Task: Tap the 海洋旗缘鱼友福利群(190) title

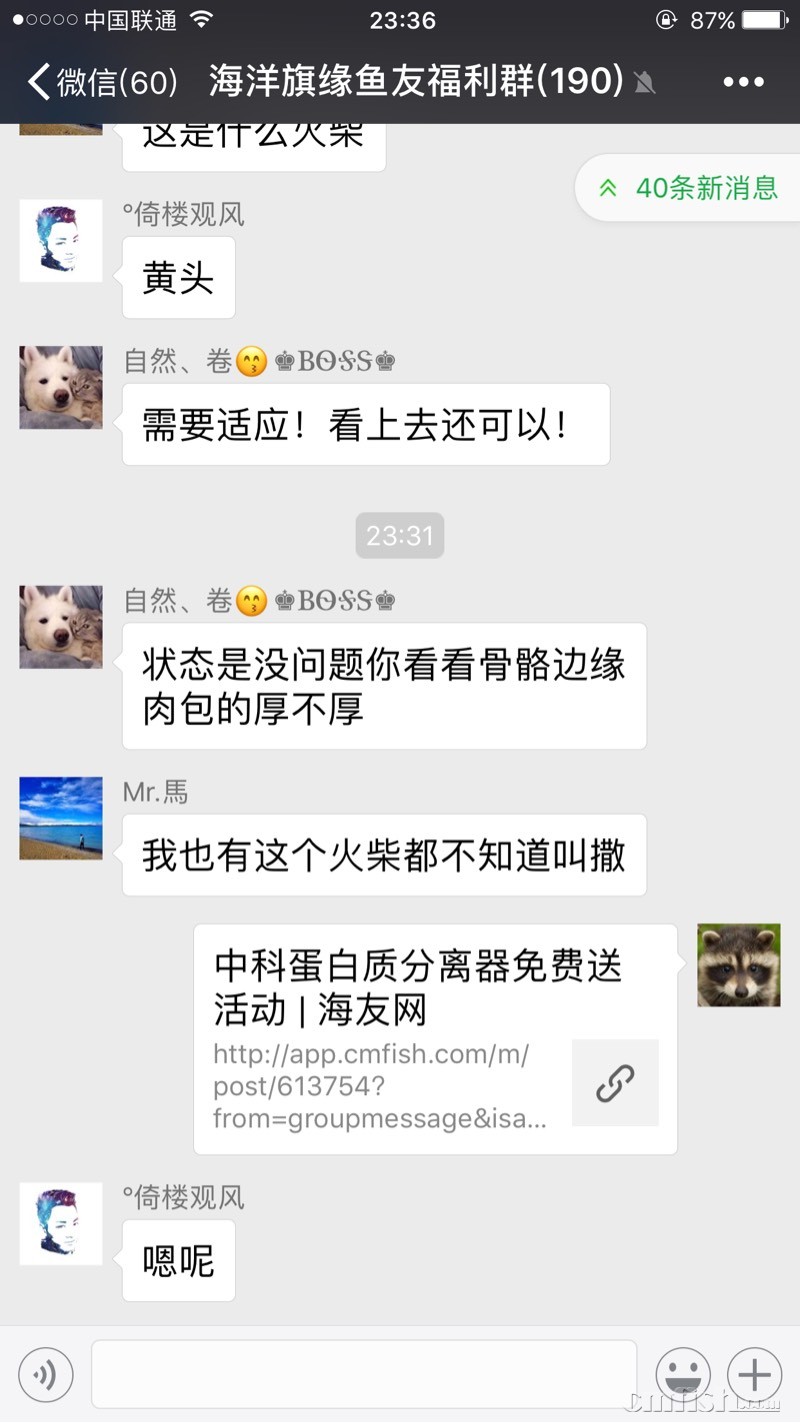Action: (x=420, y=84)
